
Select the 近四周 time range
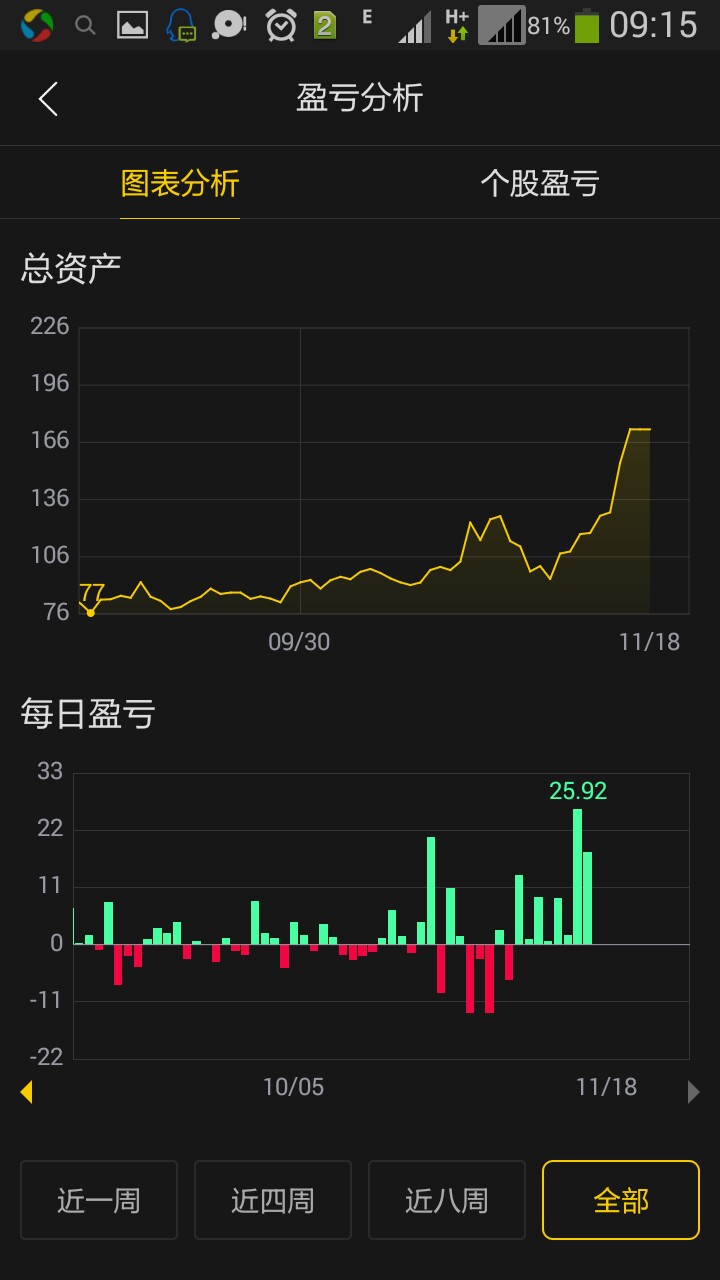coord(273,1199)
